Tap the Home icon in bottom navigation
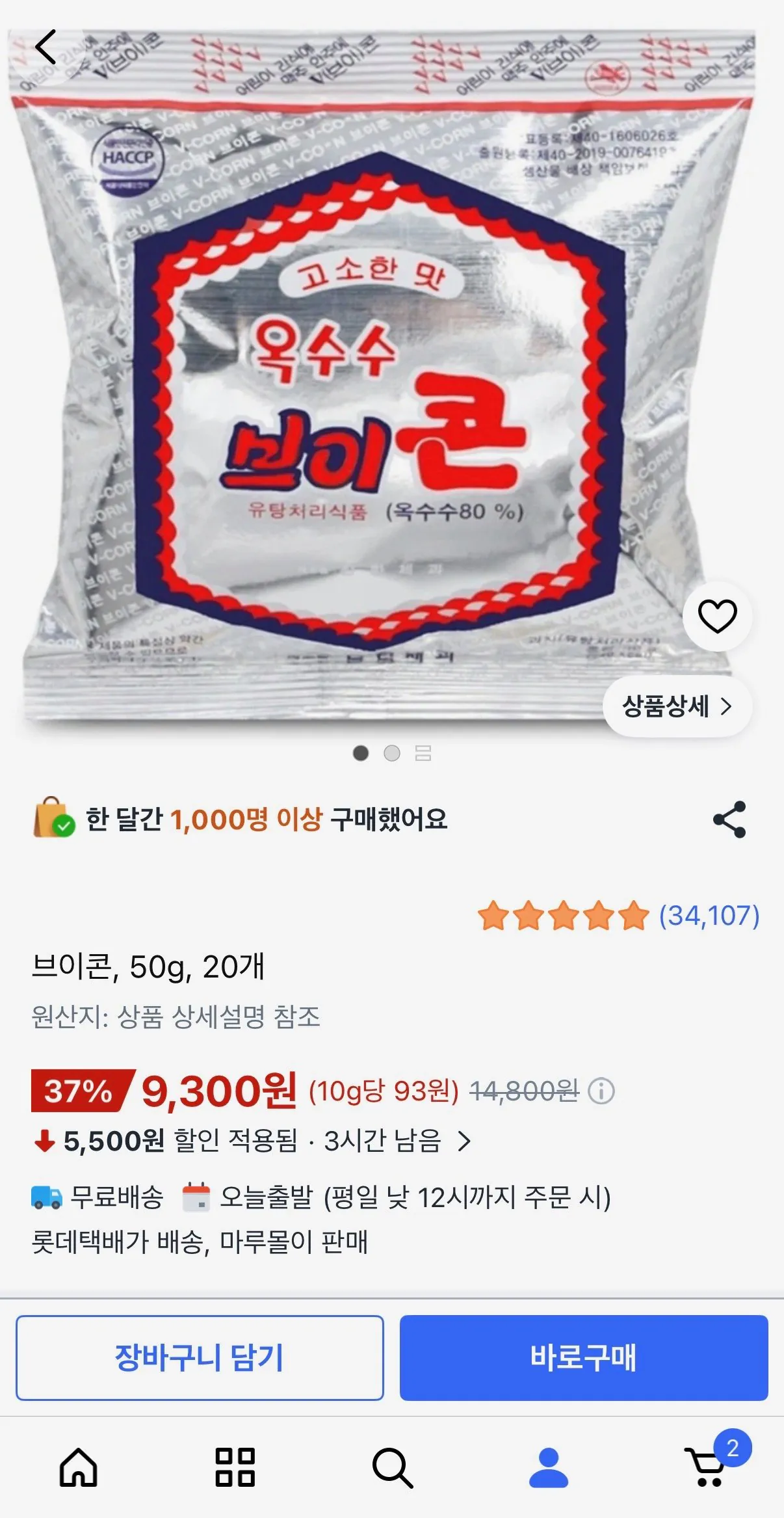Screen dimensions: 784x1518 click(78, 1466)
